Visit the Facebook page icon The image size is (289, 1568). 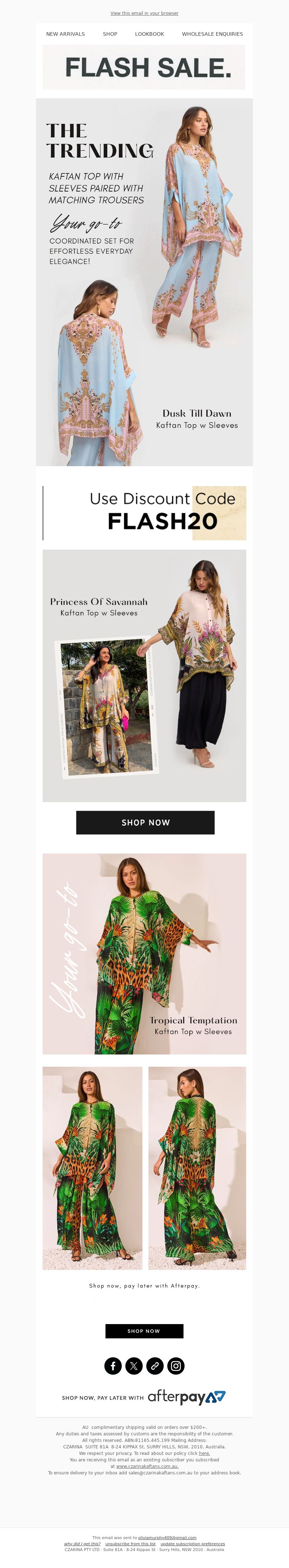coord(113,1366)
